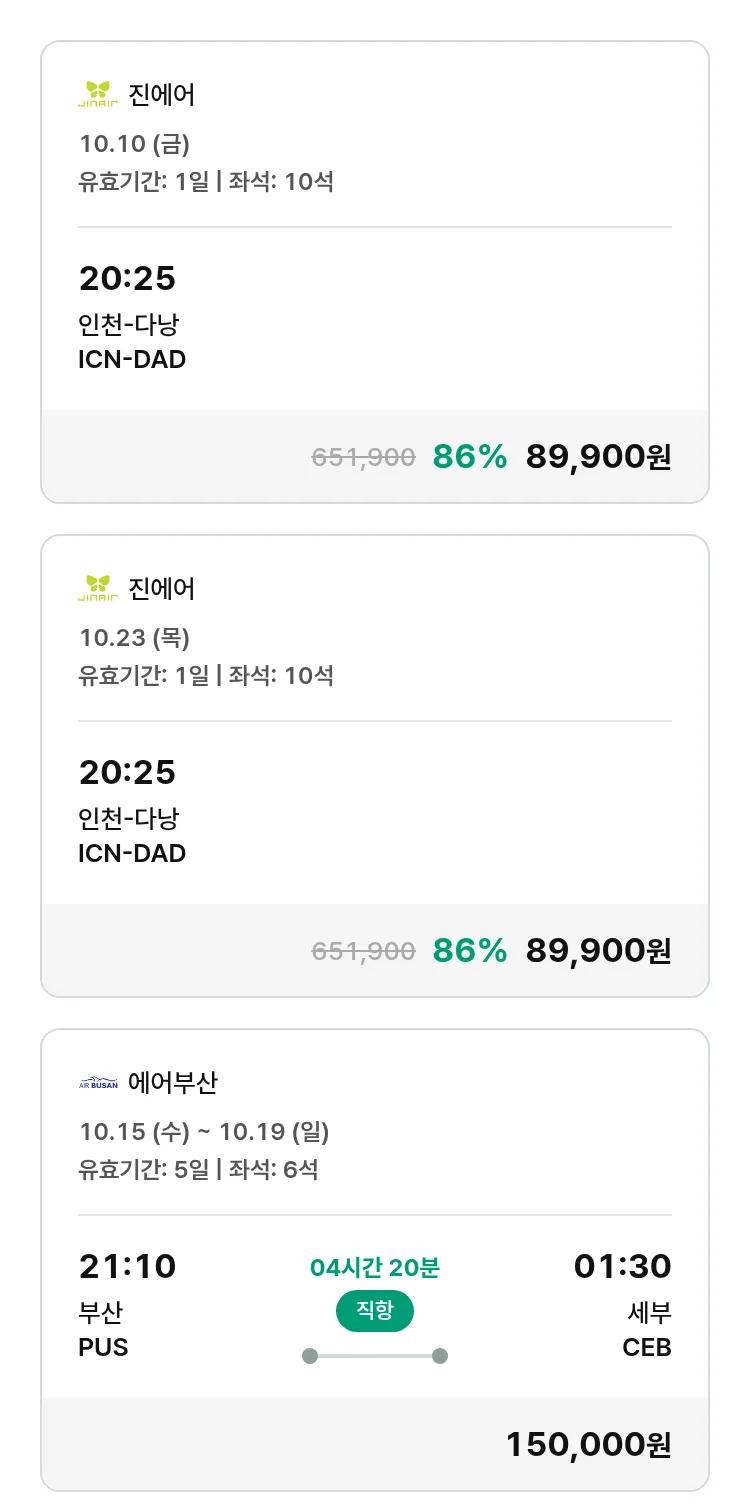The width and height of the screenshot is (750, 1510).
Task: Click the flight route line between PUS and CEB
Action: point(375,1356)
